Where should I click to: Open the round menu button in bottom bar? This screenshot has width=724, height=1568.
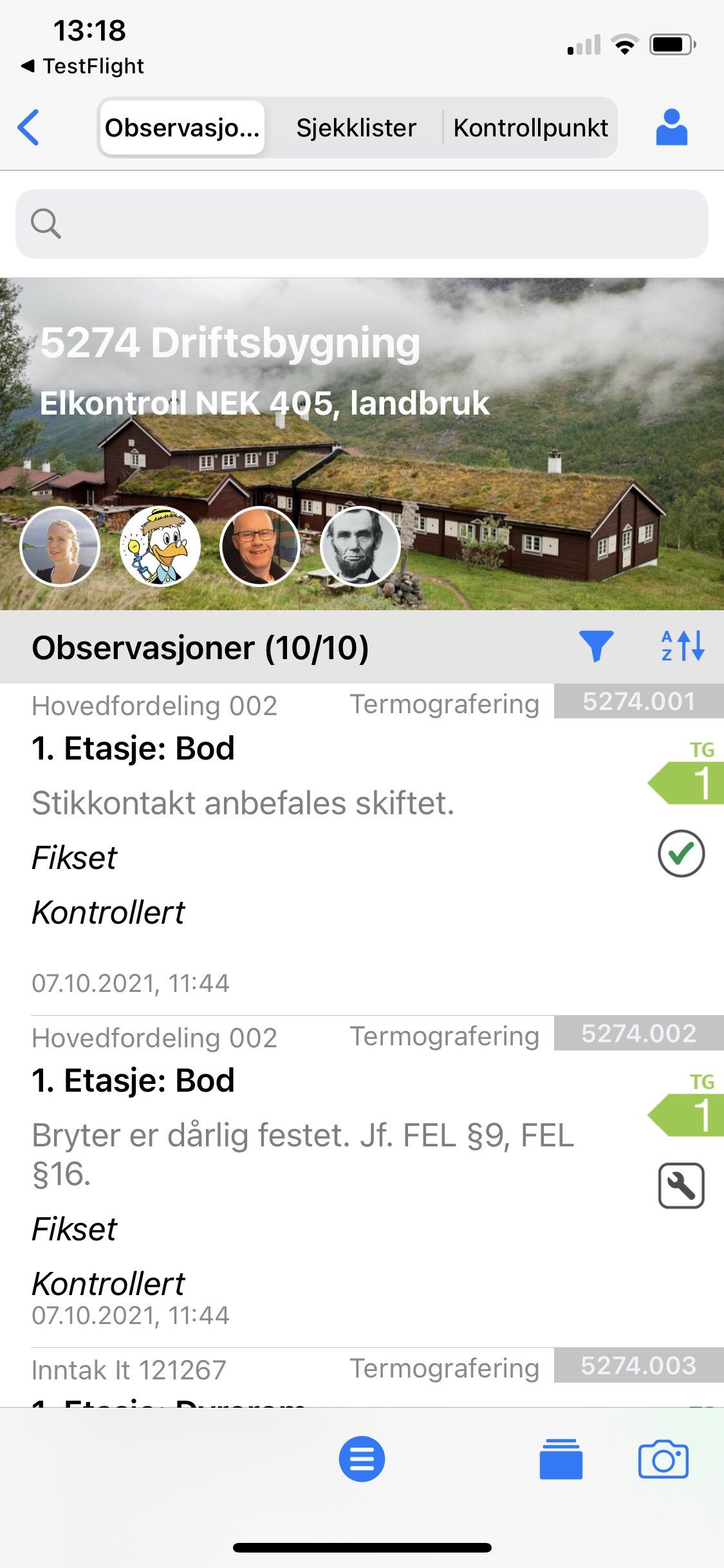pyautogui.click(x=362, y=1459)
